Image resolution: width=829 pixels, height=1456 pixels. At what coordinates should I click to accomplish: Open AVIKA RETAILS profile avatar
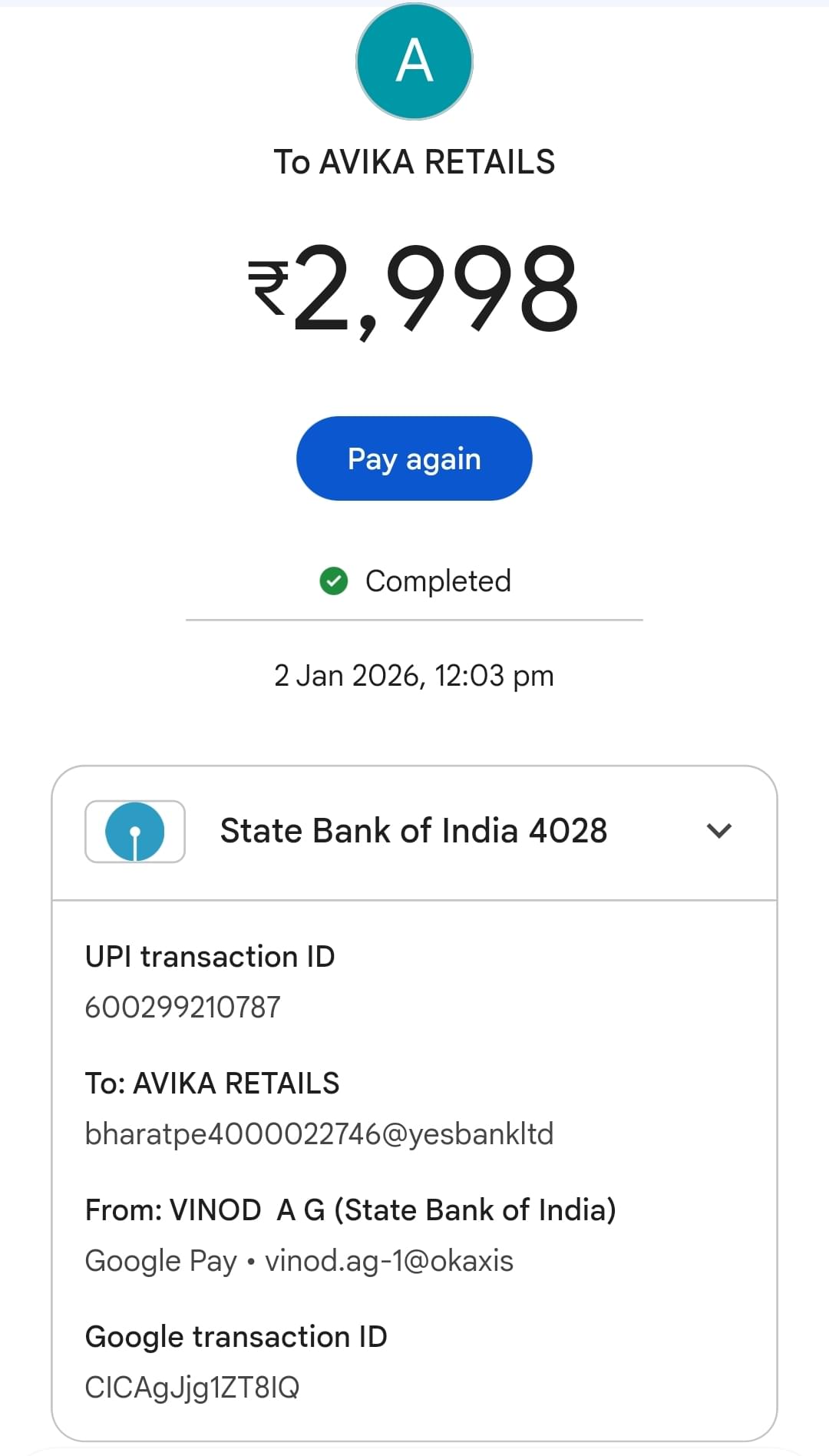point(414,61)
